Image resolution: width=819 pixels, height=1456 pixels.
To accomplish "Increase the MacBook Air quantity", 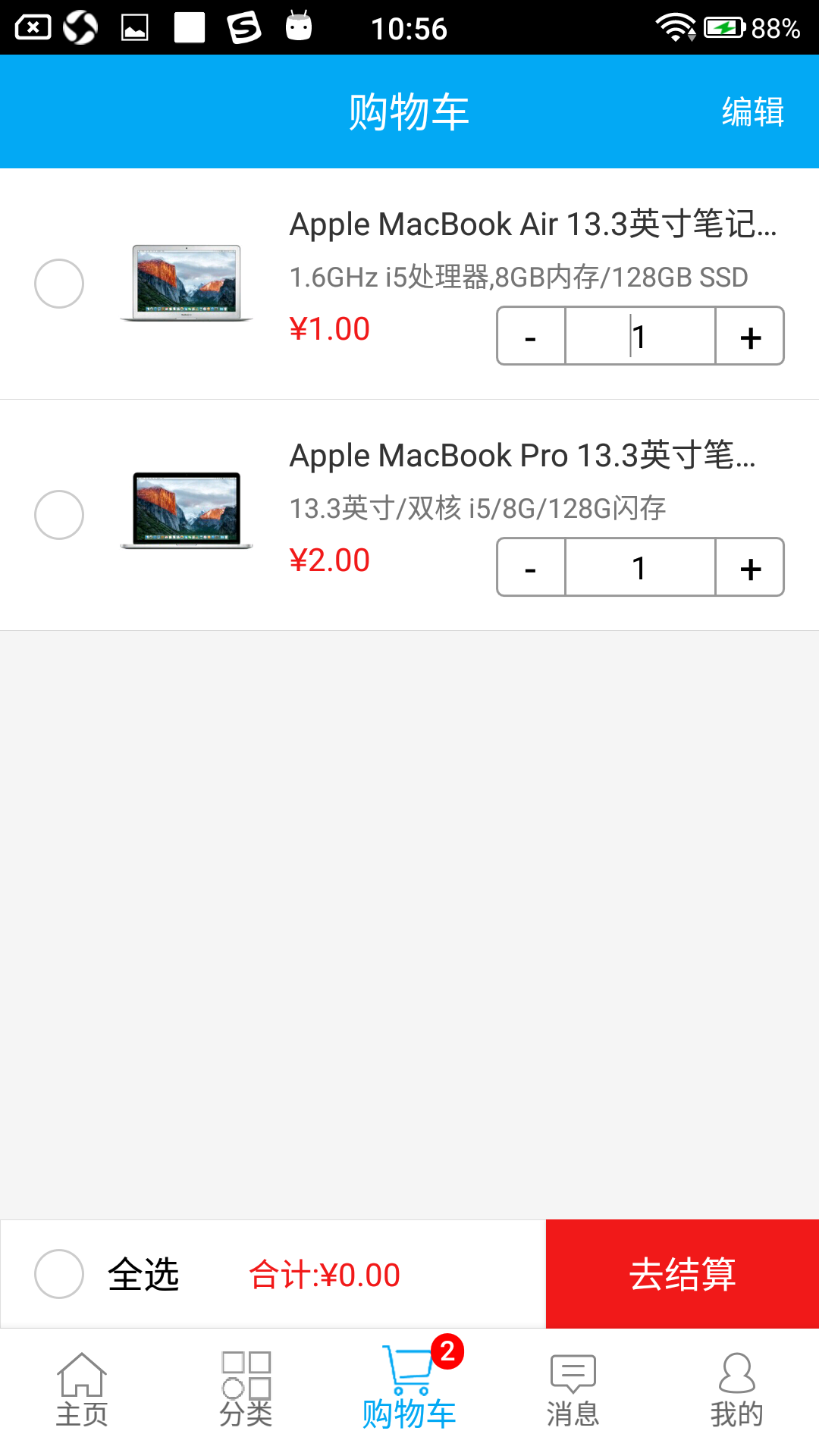I will (750, 336).
